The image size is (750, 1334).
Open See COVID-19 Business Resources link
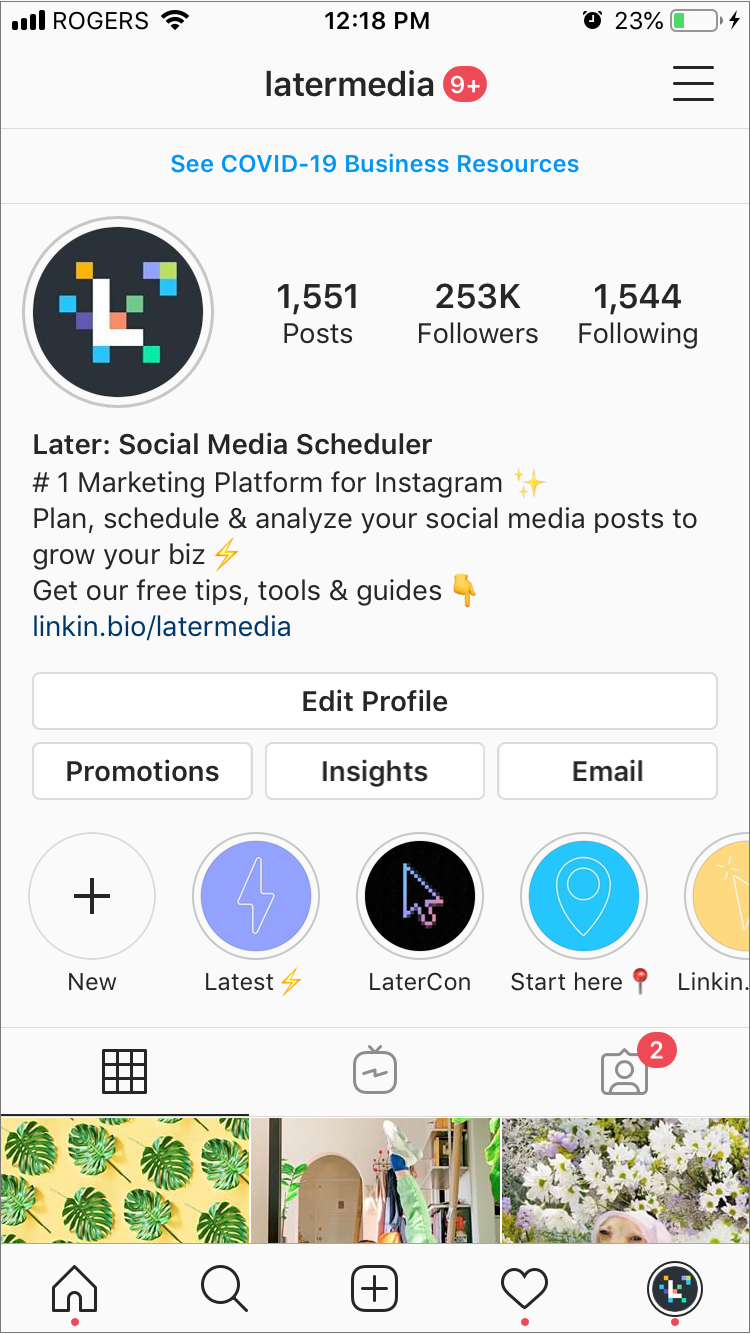[x=375, y=164]
